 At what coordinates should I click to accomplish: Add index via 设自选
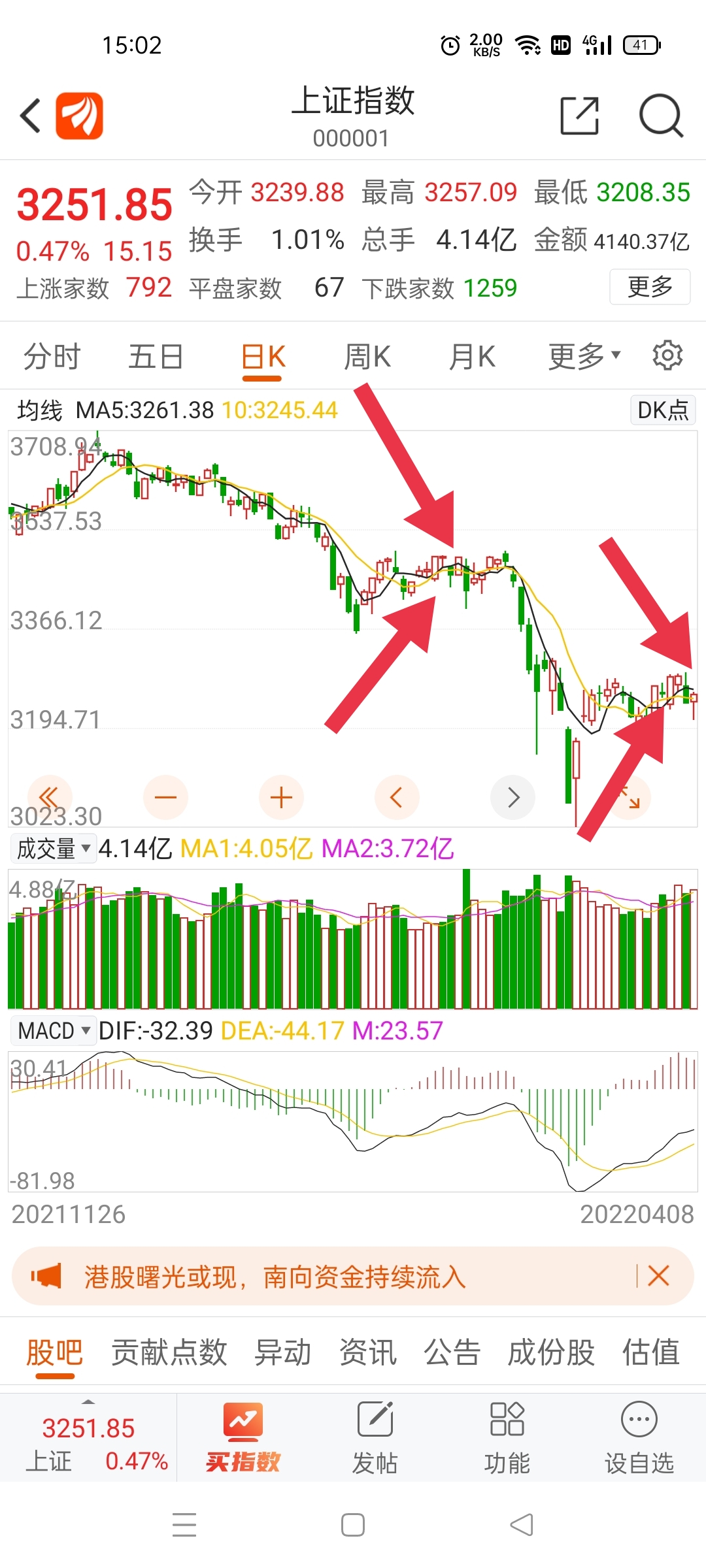pos(639,1438)
